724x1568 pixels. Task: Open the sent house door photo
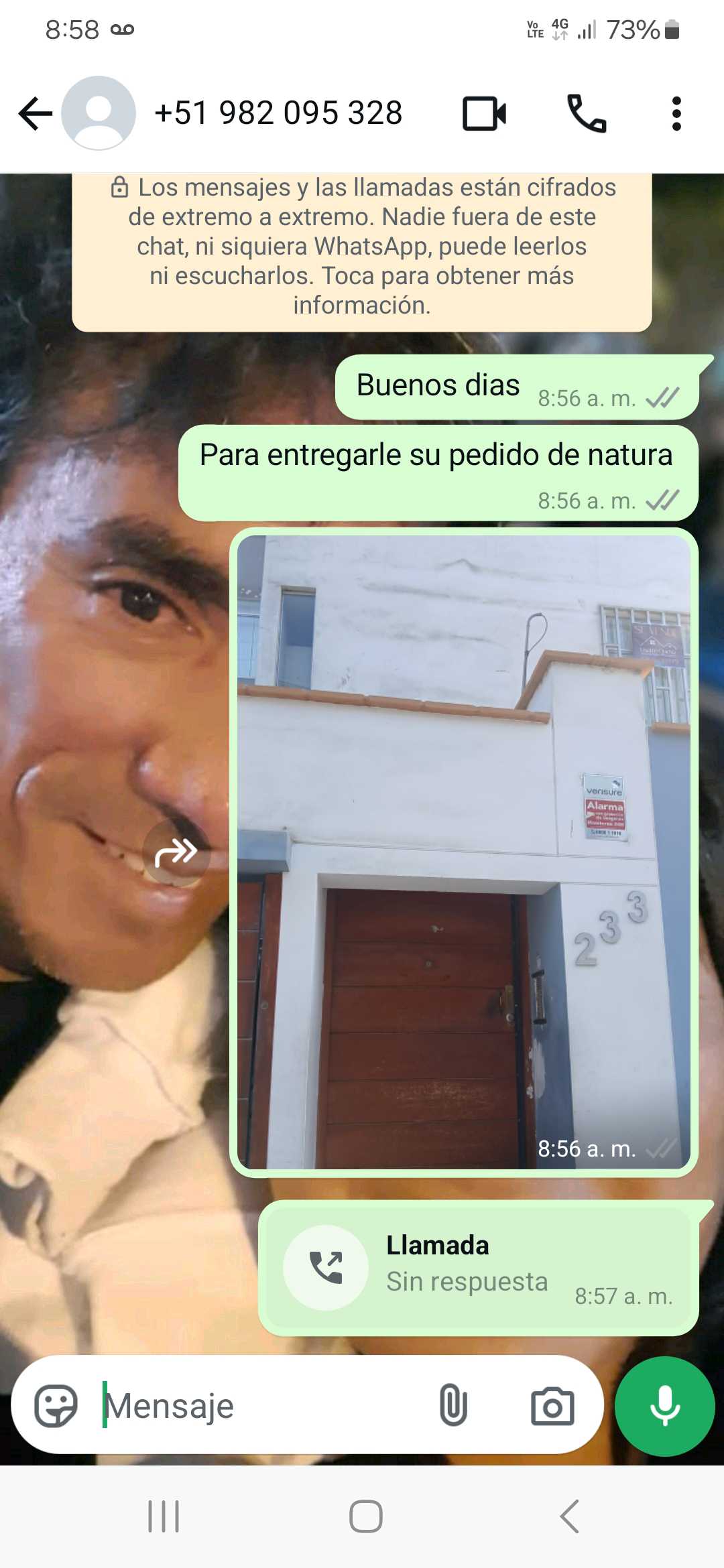click(464, 851)
